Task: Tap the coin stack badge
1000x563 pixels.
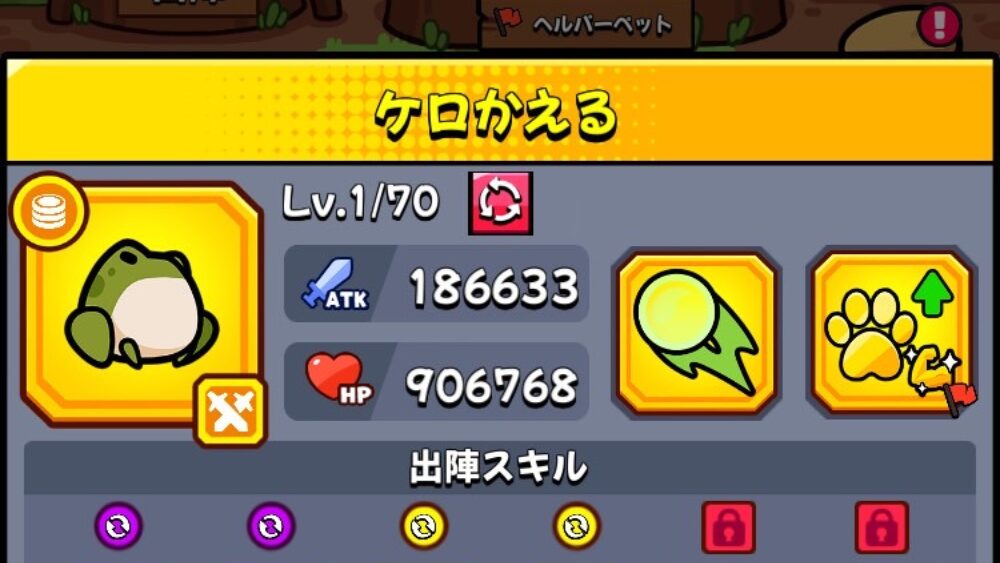Action: (x=49, y=211)
